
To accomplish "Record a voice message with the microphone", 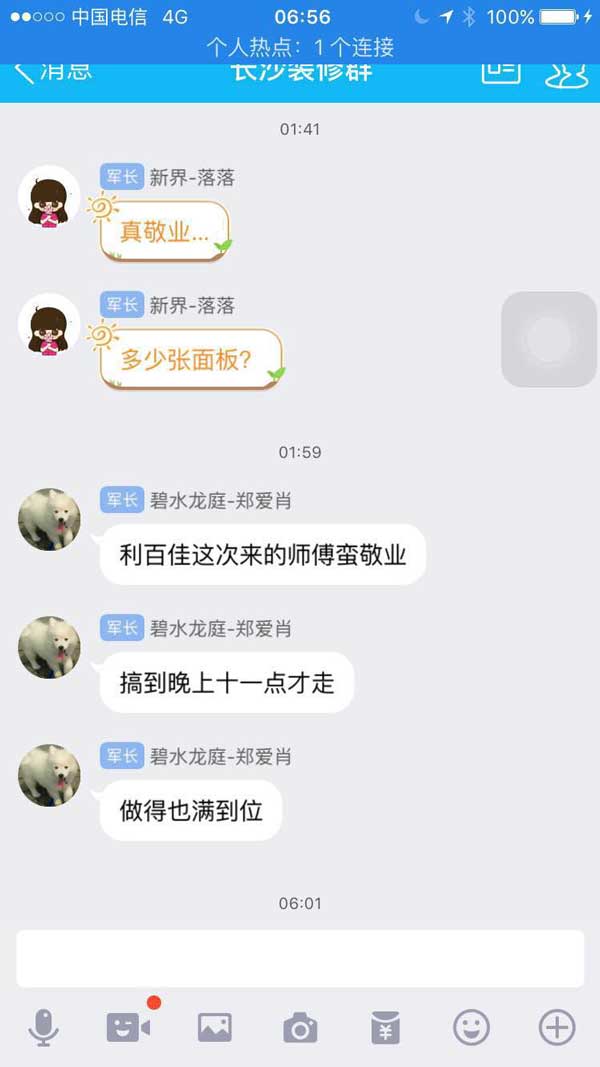I will (43, 1027).
